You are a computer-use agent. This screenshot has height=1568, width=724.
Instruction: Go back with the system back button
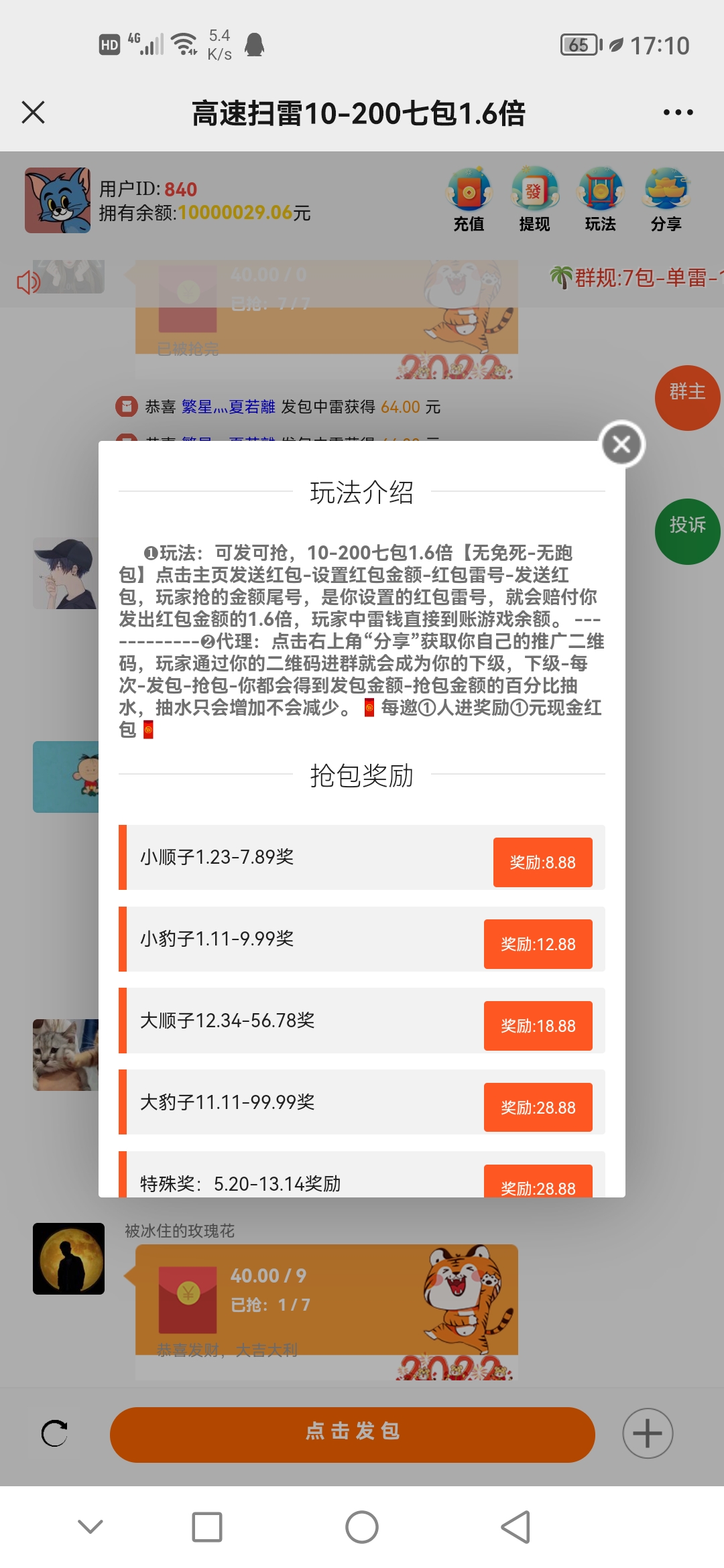tap(516, 1527)
